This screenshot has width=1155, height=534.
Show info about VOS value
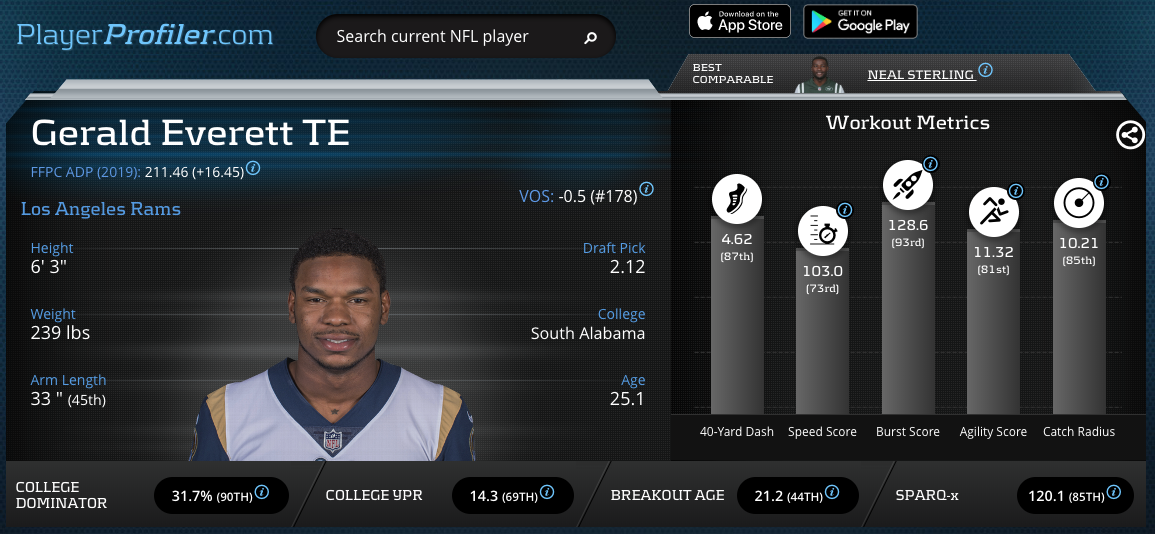[647, 189]
